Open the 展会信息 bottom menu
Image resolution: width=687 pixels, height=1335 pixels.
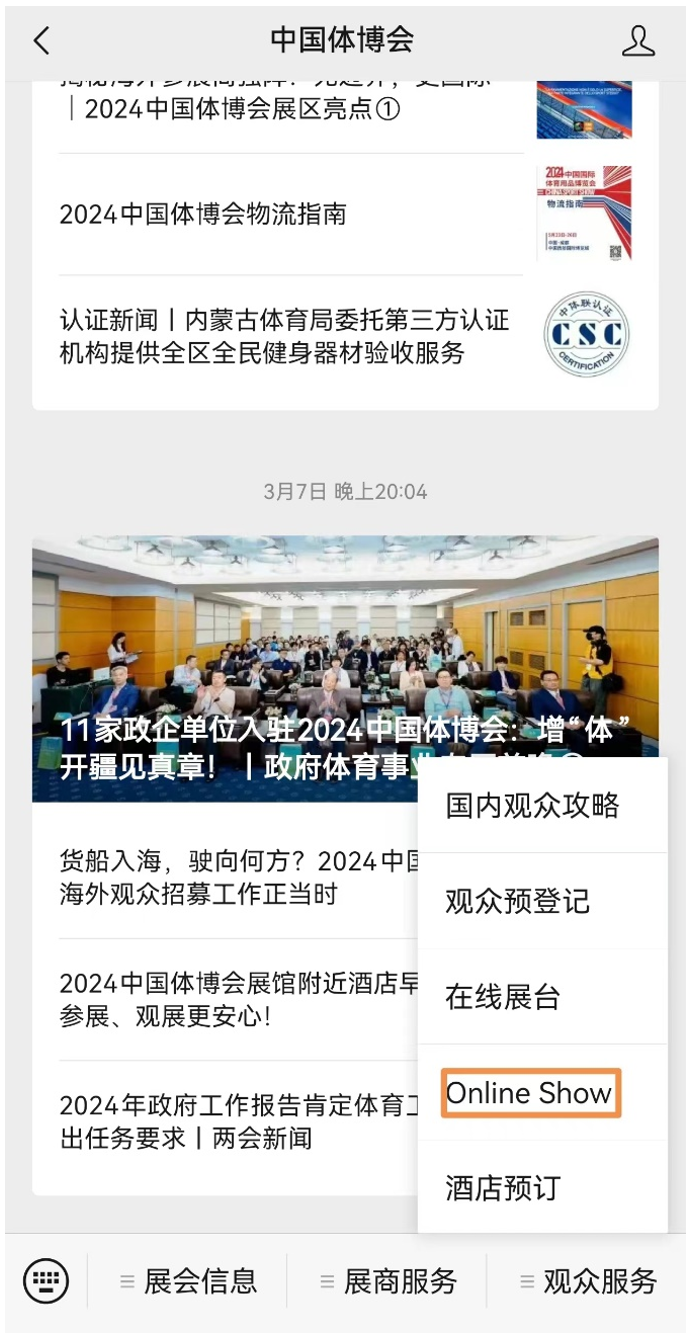[x=190, y=1281]
